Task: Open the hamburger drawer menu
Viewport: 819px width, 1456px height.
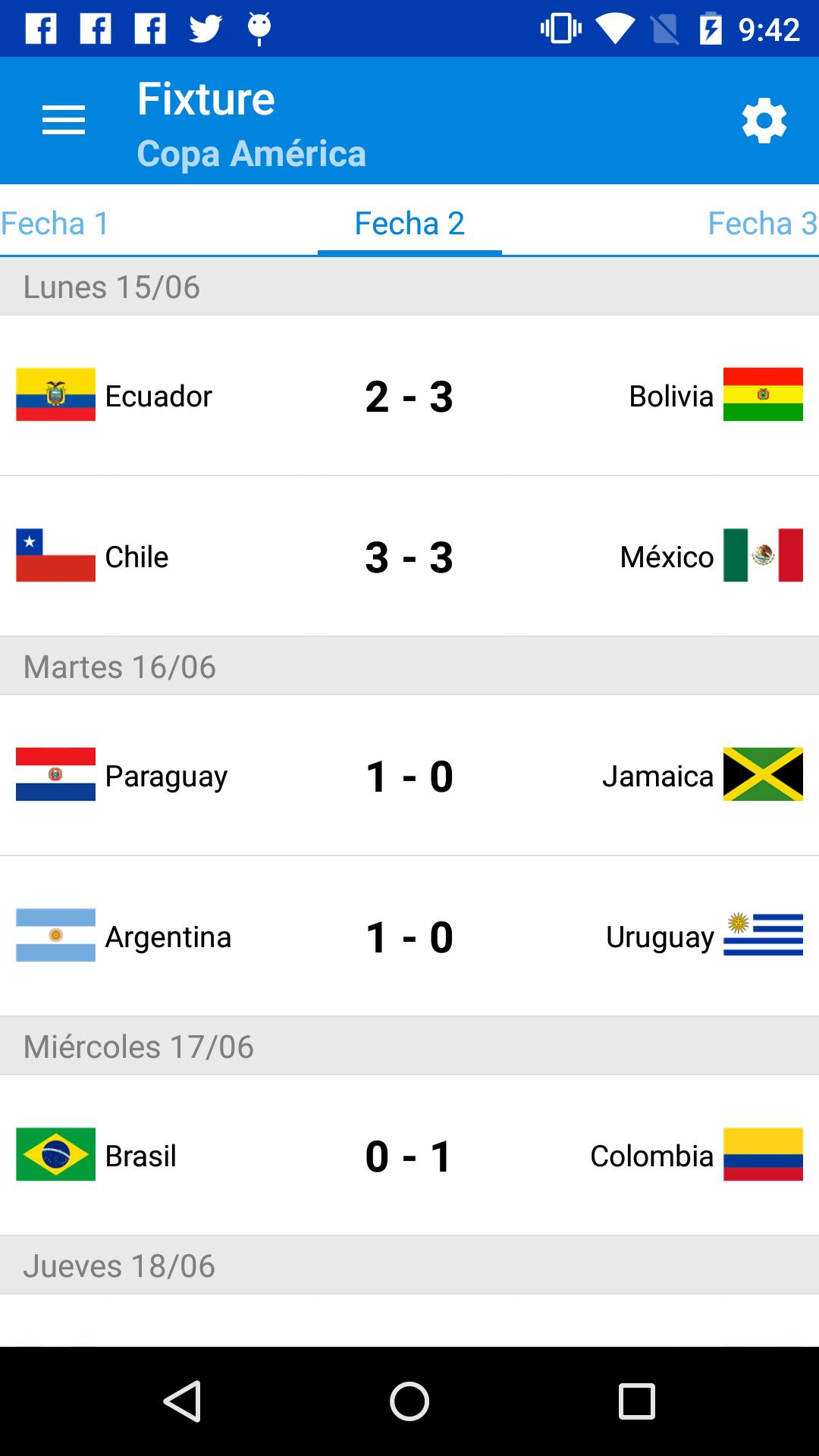Action: coord(64,121)
